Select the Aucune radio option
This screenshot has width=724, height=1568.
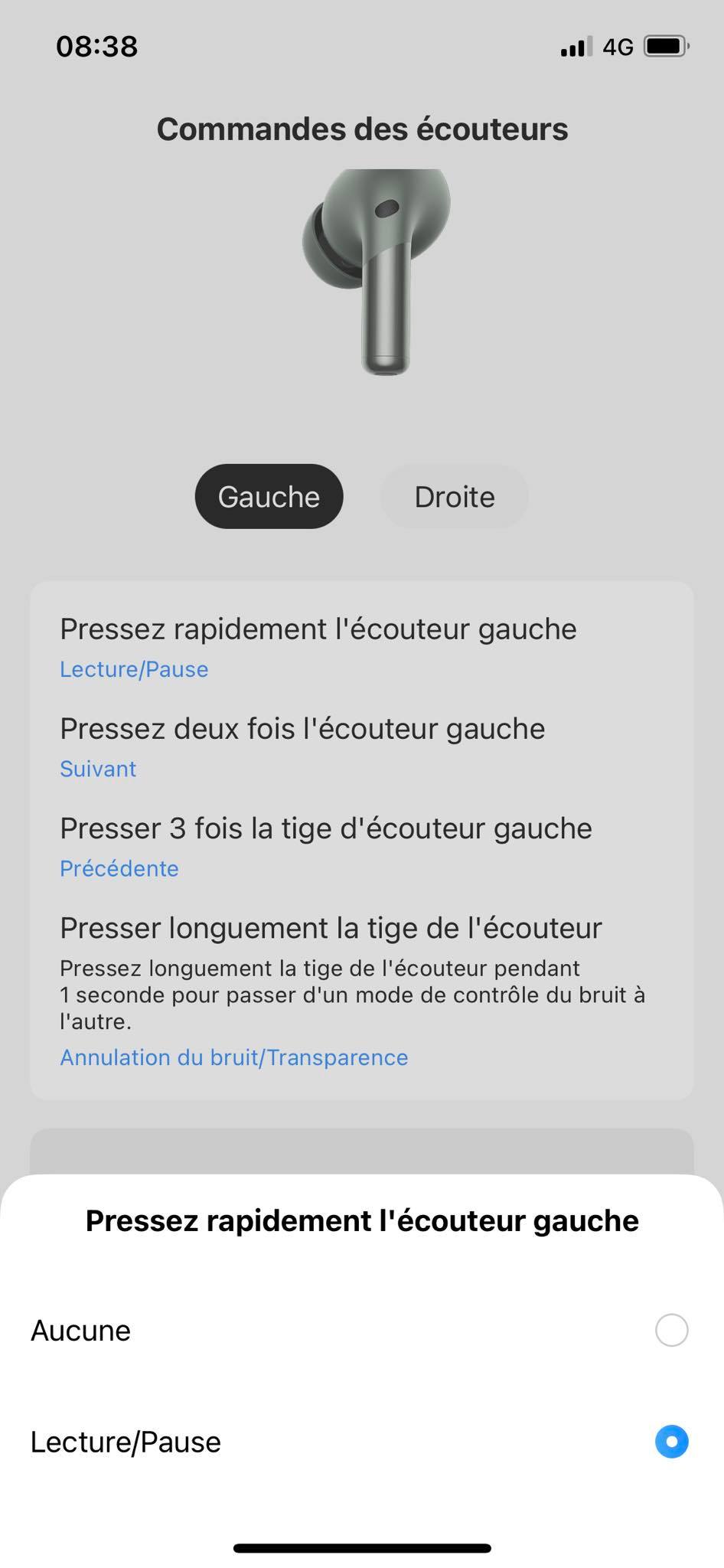click(x=671, y=1331)
